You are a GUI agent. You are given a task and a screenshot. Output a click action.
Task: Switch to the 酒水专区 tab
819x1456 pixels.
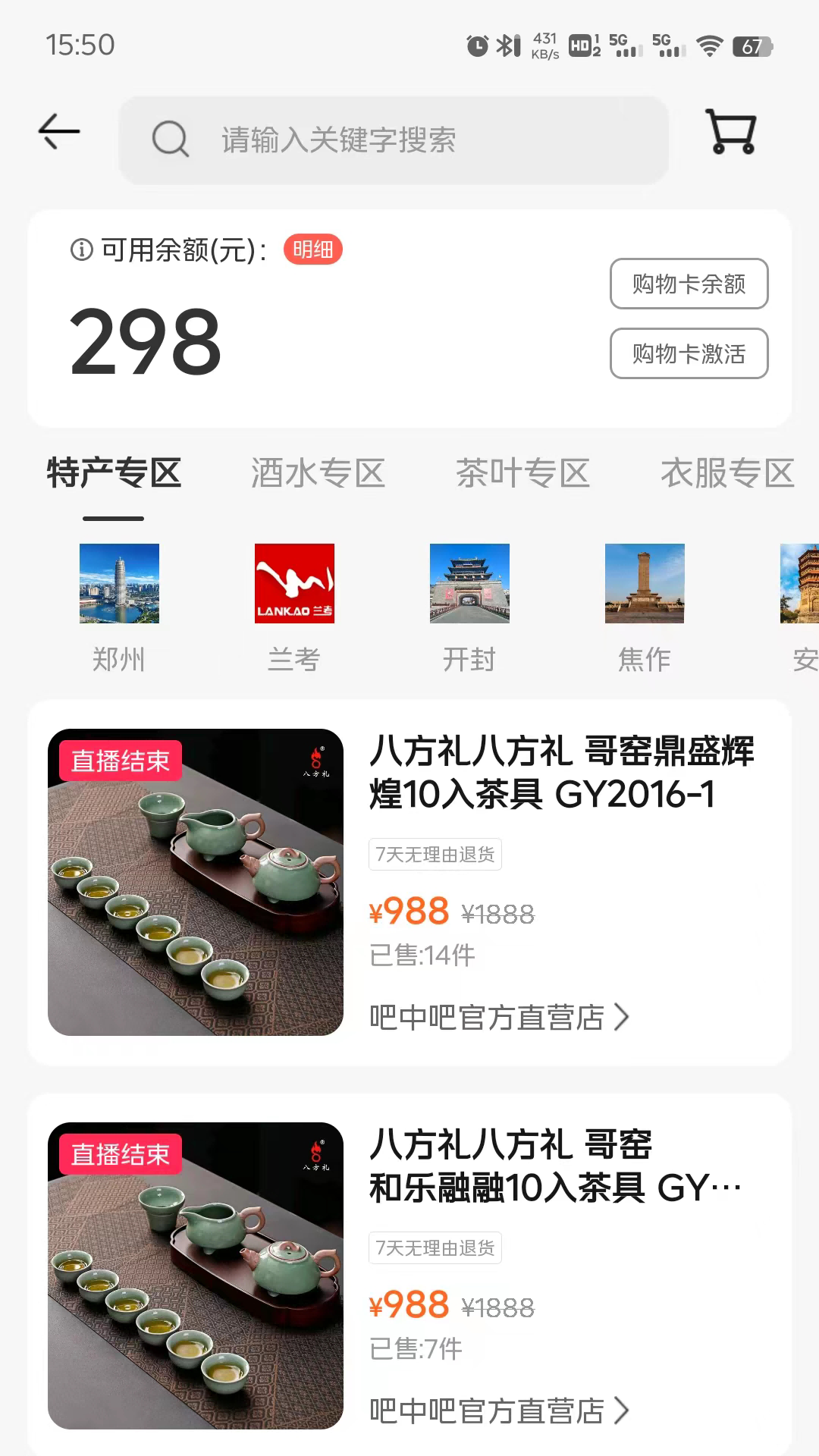click(x=317, y=472)
